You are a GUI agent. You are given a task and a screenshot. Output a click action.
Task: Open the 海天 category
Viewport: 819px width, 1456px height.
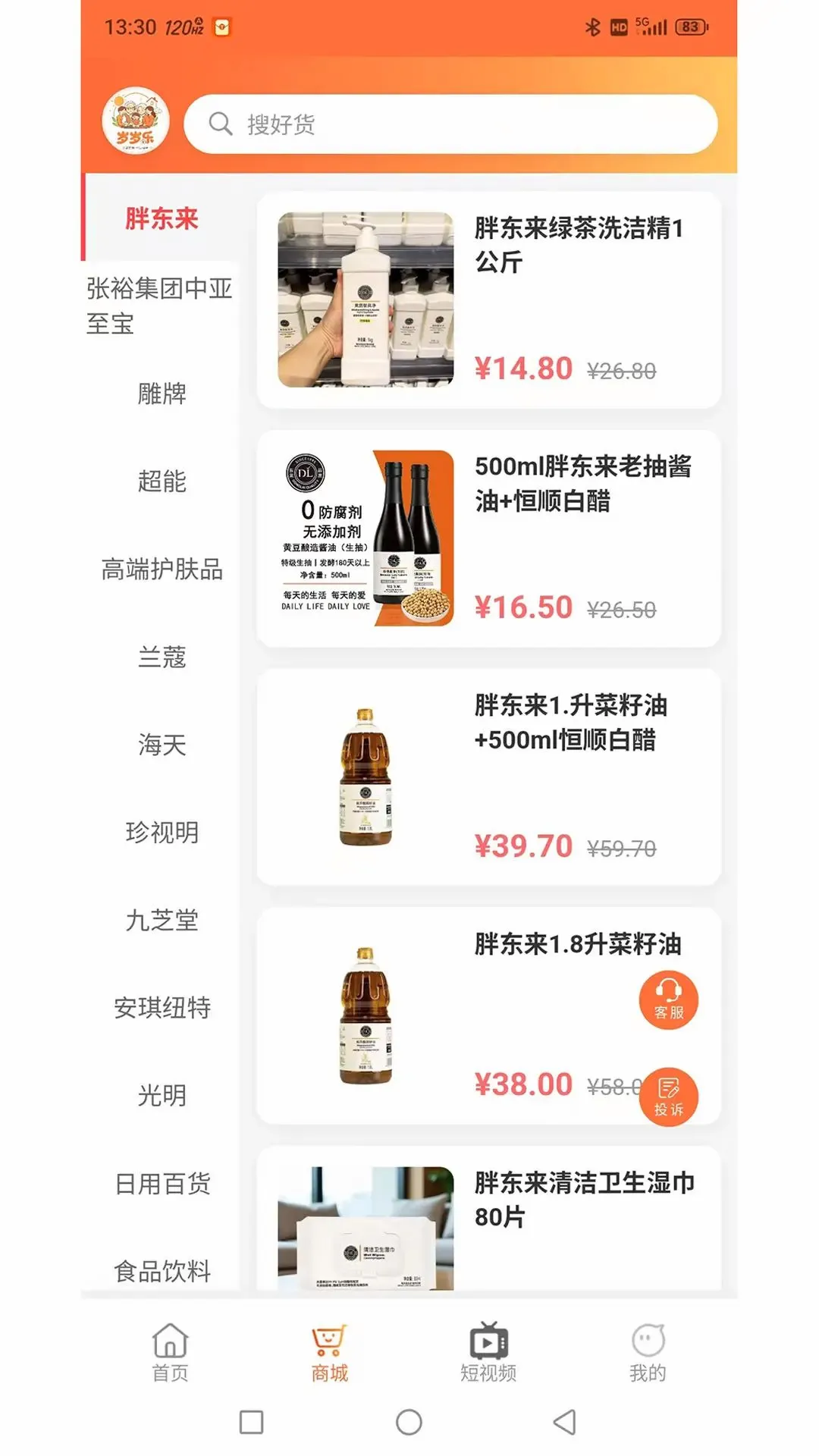pos(162,745)
